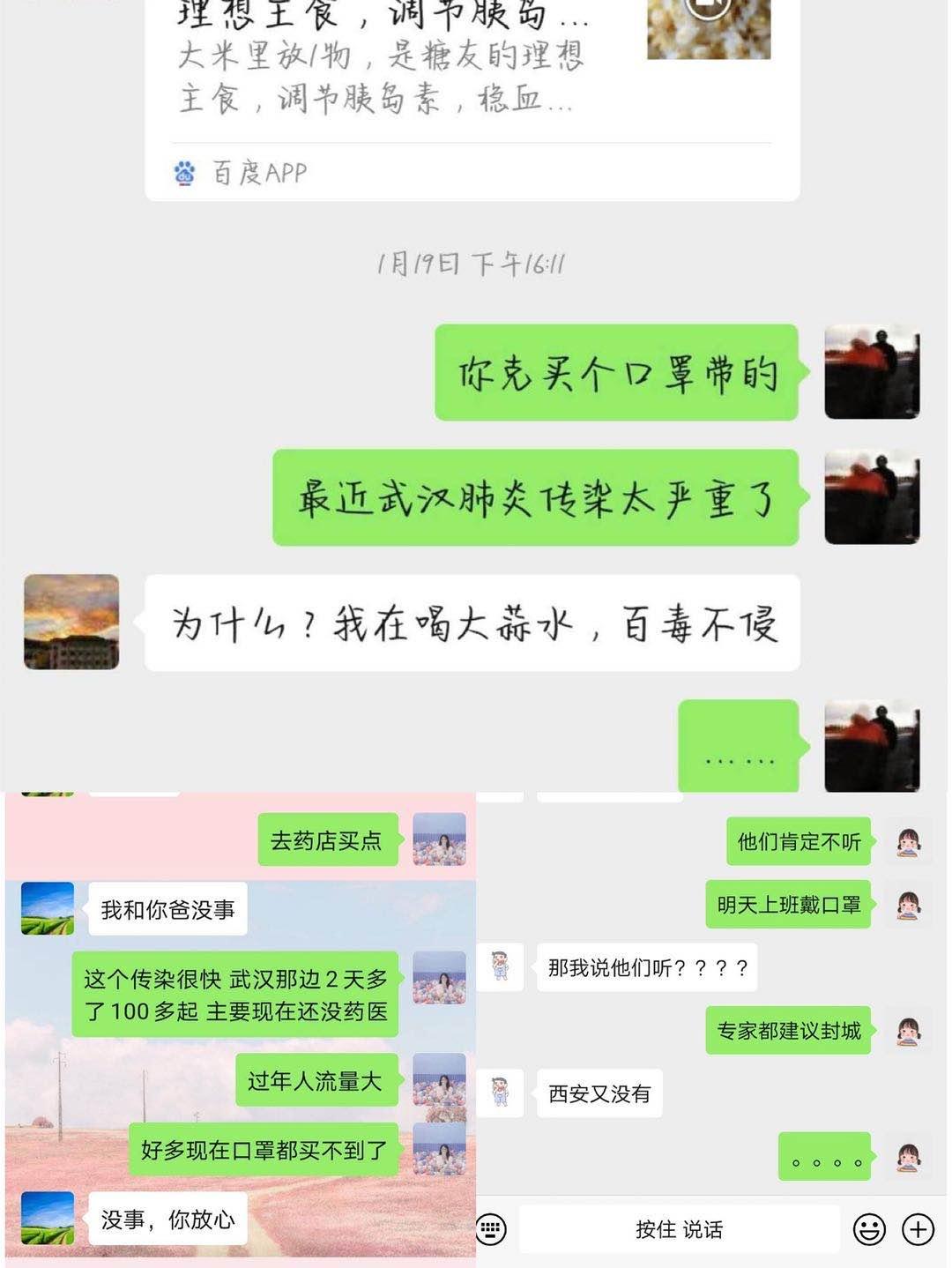The image size is (952, 1268).
Task: Tap the red-jacket avatar beside 你克买个口罩带的
Action: [872, 370]
